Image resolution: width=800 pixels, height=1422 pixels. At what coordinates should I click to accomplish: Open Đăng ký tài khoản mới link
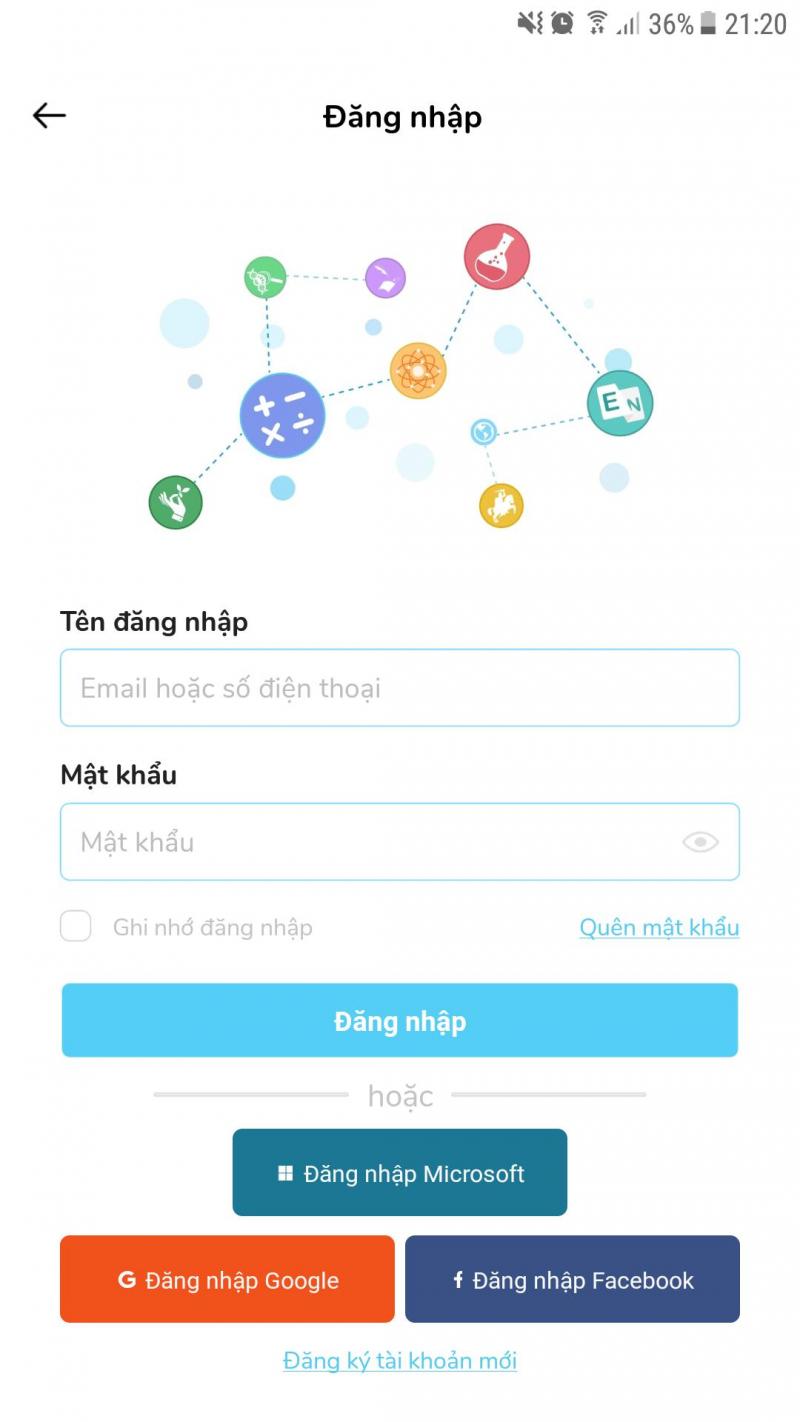[x=400, y=1360]
